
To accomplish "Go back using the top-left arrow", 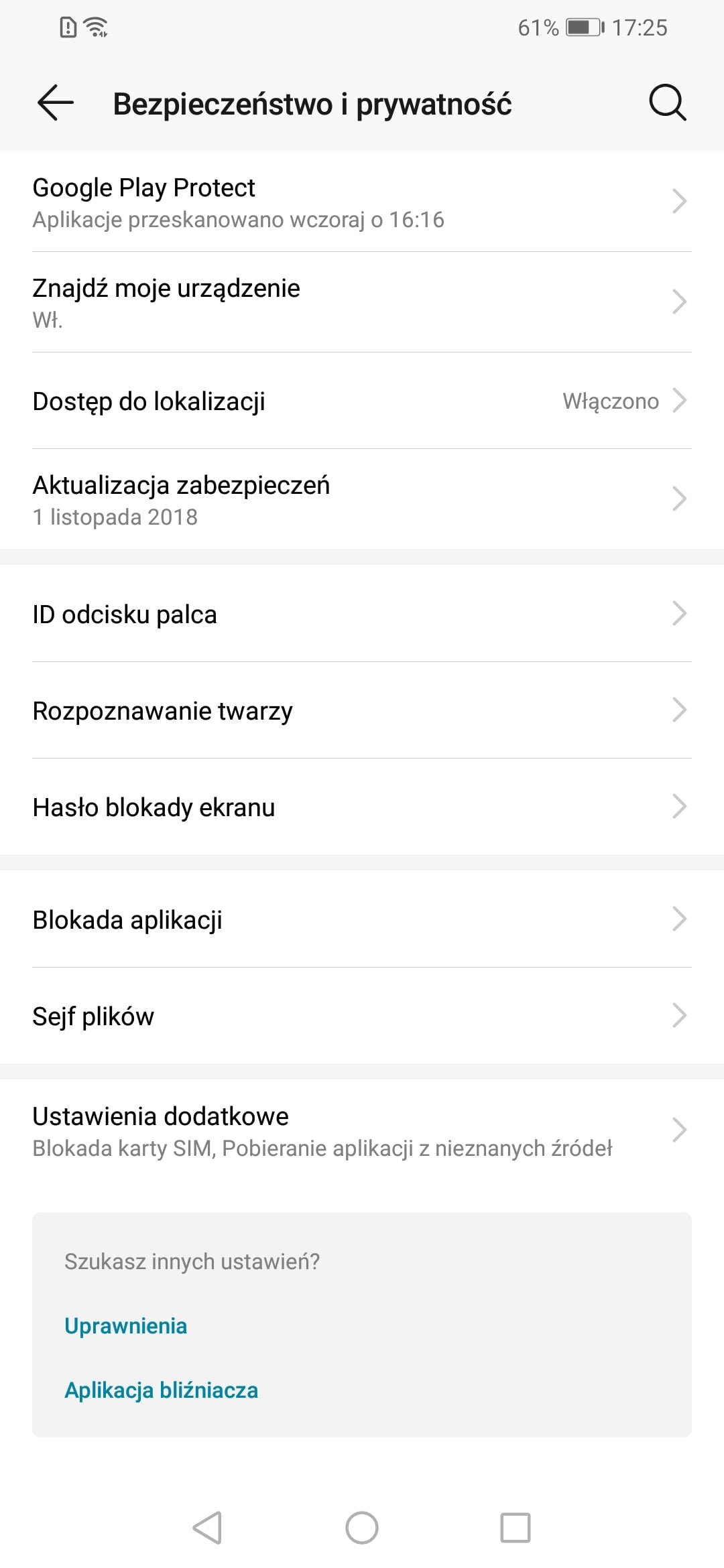I will tap(56, 103).
